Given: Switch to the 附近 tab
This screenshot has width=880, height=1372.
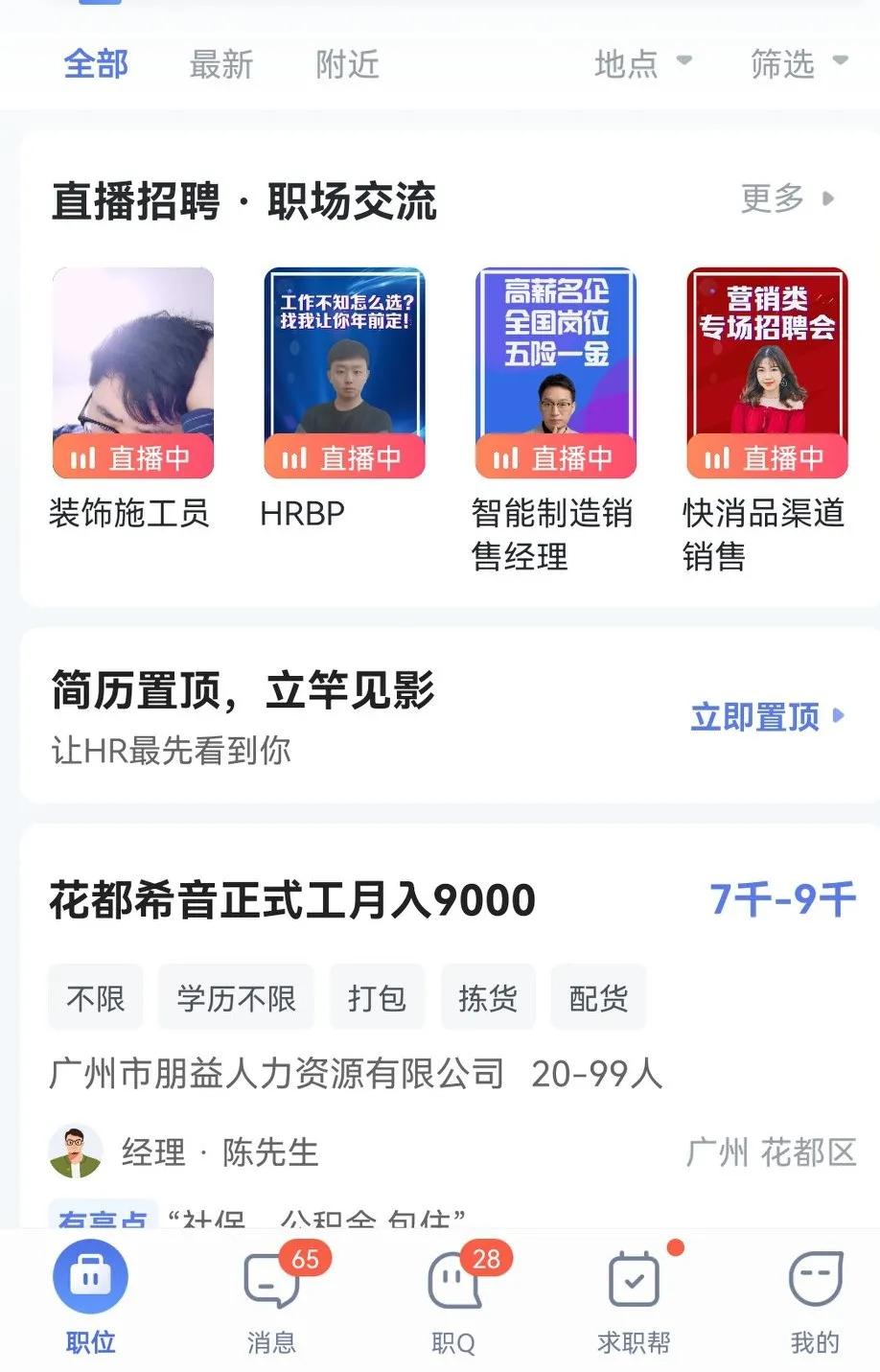Looking at the screenshot, I should coord(347,65).
